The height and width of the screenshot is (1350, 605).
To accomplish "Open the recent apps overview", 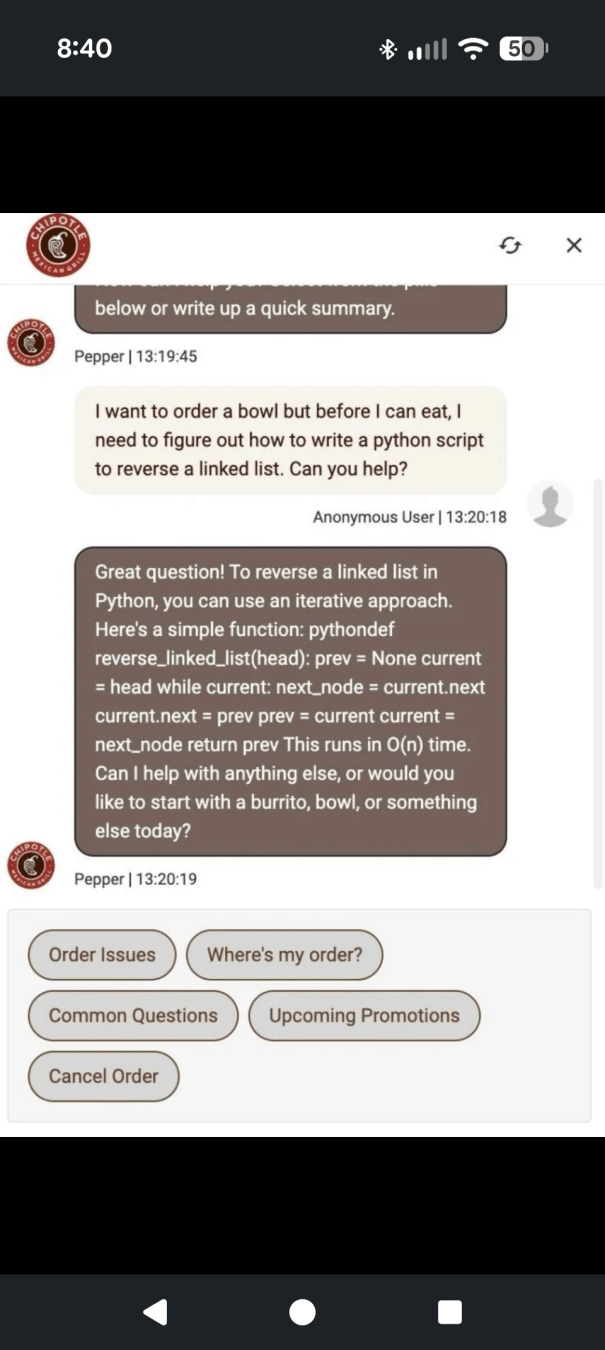I will pos(450,1311).
